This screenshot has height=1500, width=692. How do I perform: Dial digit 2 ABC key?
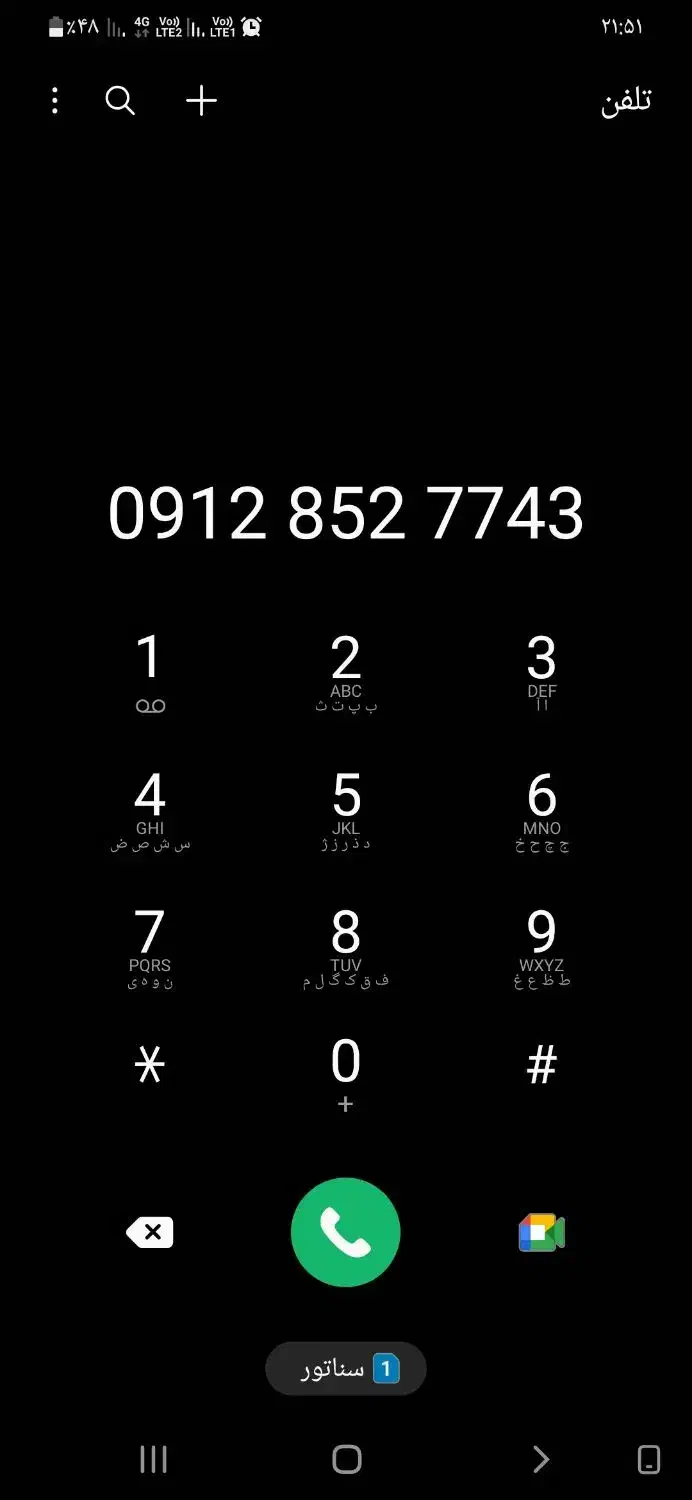(346, 672)
